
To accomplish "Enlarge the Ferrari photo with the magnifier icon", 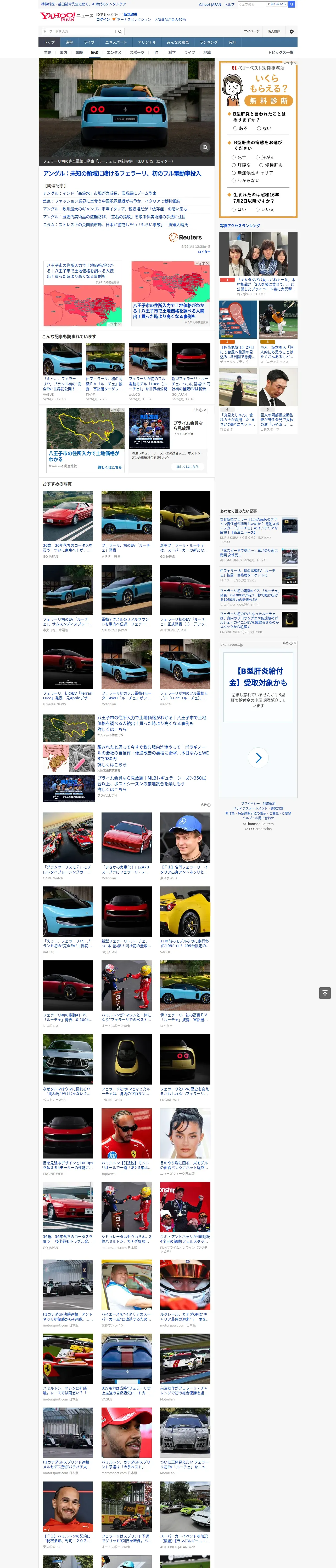I will 205,147.
